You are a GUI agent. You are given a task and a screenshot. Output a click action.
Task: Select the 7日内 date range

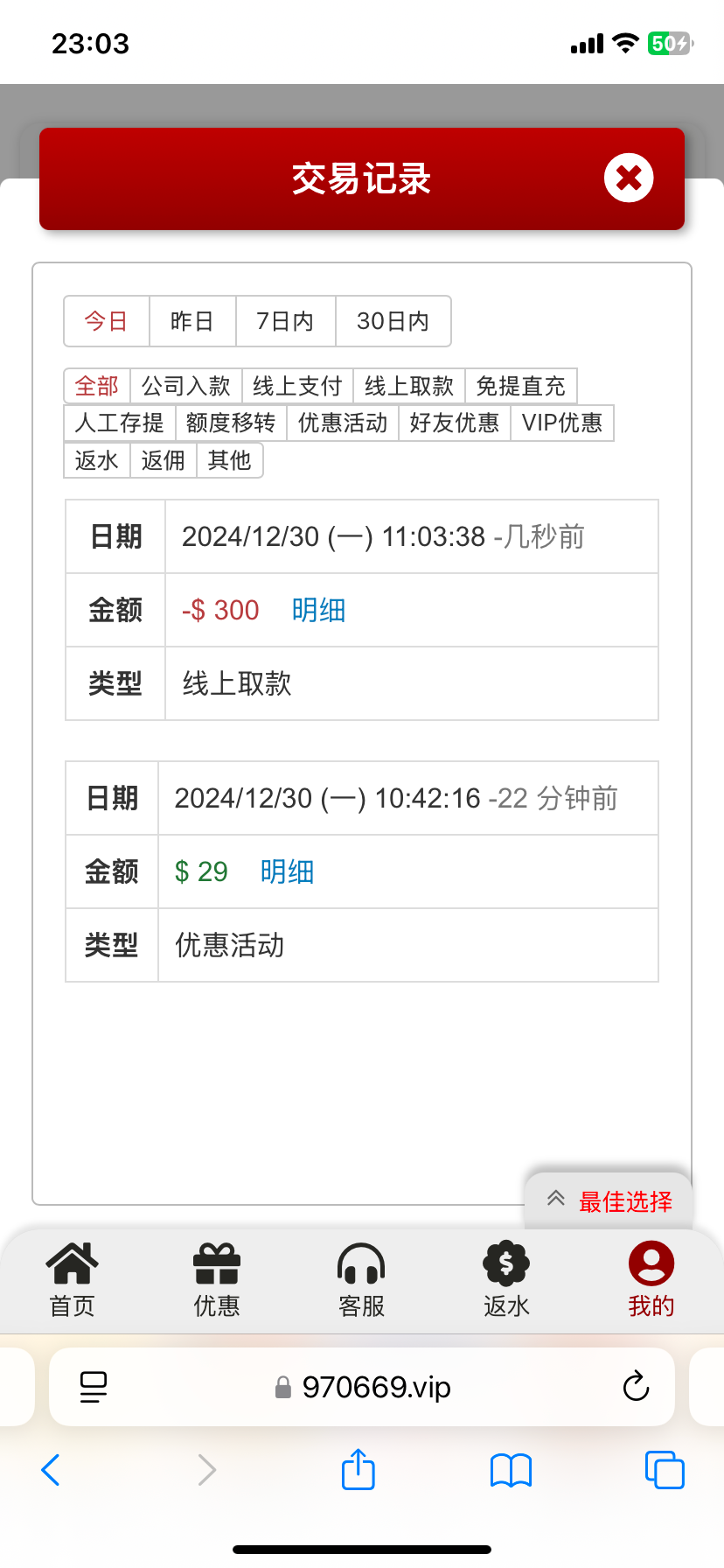[285, 321]
